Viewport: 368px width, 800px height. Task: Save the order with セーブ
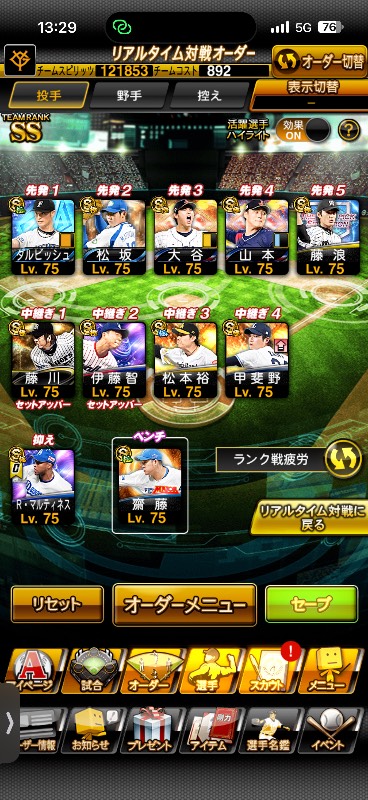tap(311, 604)
